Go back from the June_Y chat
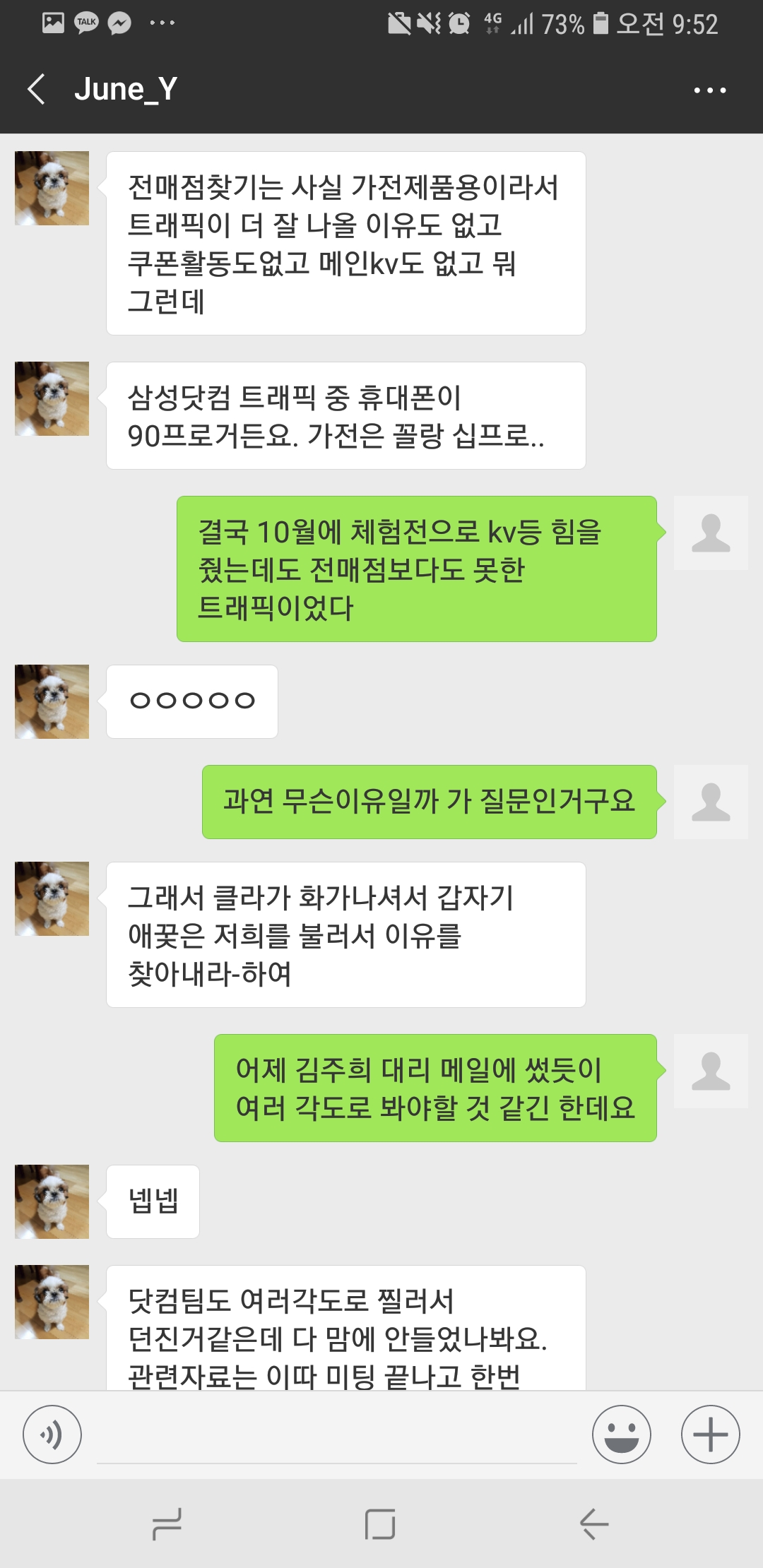The image size is (763, 1568). [x=37, y=90]
